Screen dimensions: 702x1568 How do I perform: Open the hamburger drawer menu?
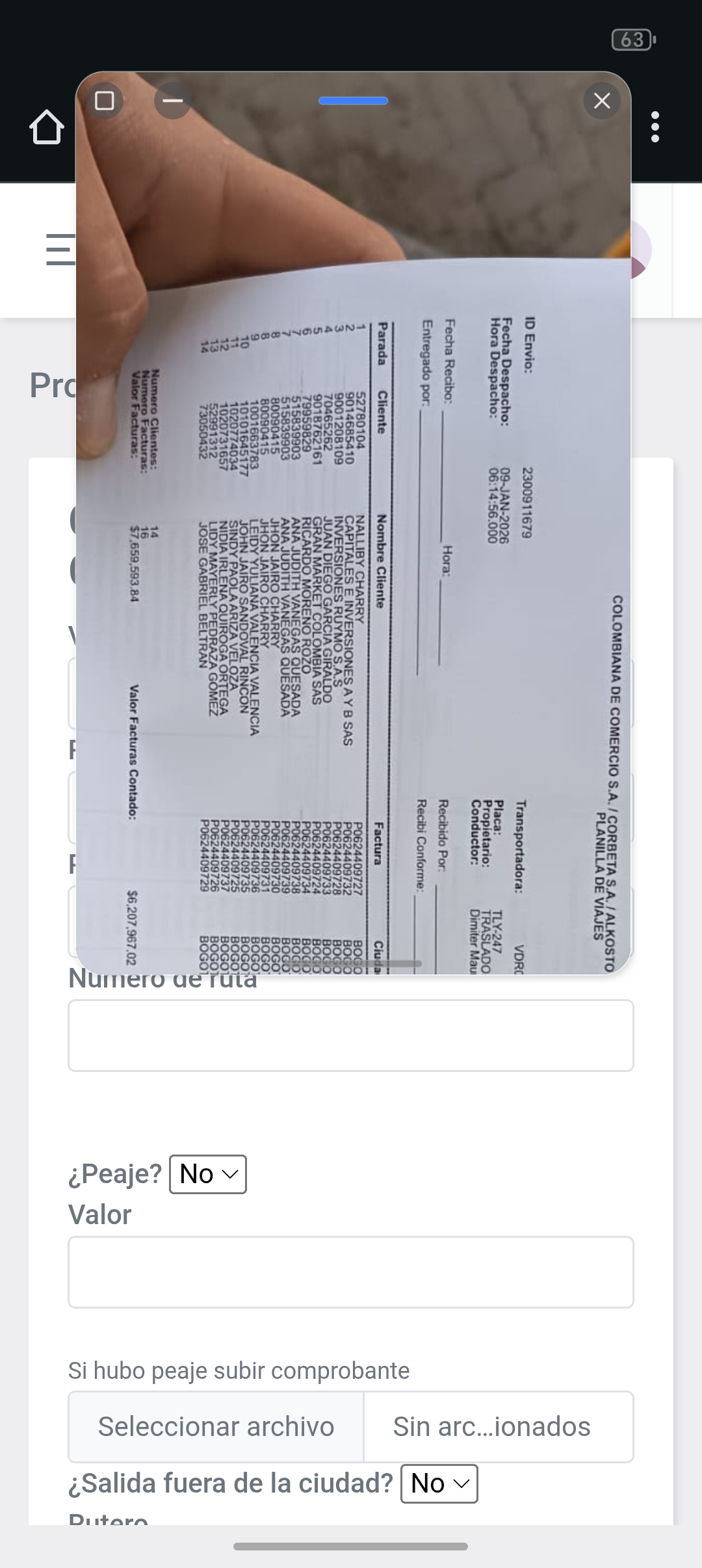pyautogui.click(x=60, y=250)
